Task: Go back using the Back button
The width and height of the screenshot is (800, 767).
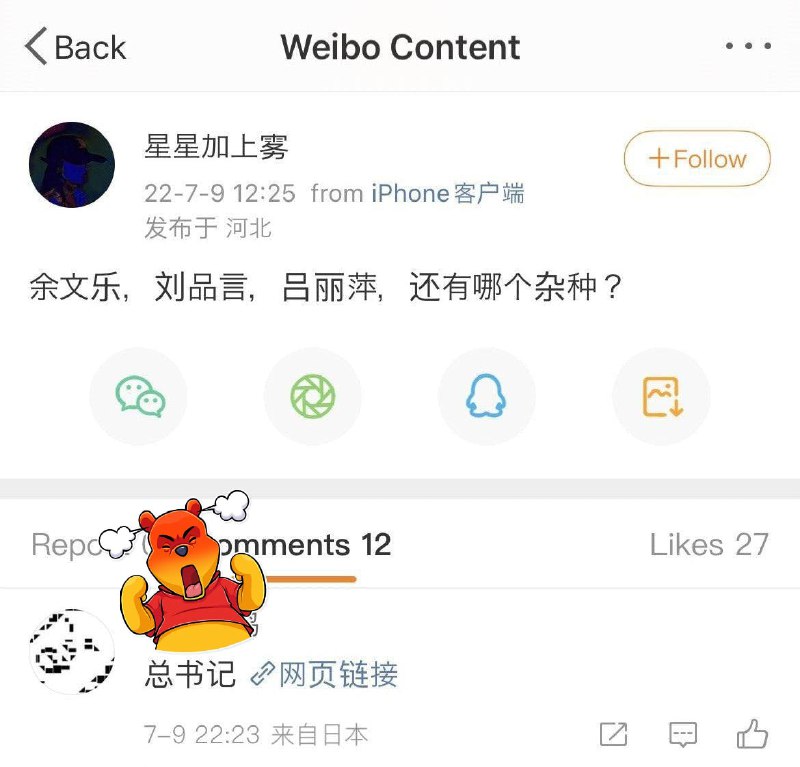Action: tap(75, 47)
